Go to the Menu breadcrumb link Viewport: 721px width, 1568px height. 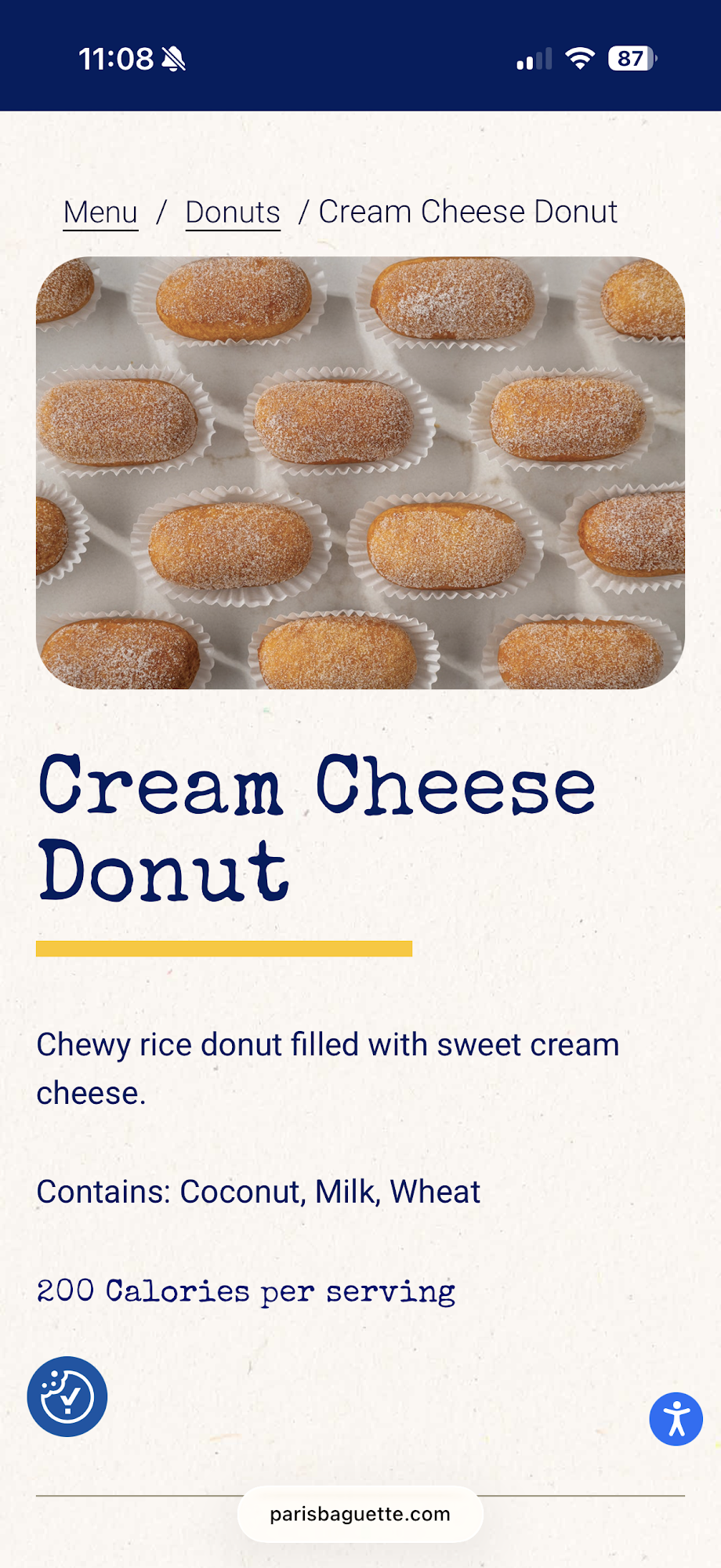[x=100, y=212]
